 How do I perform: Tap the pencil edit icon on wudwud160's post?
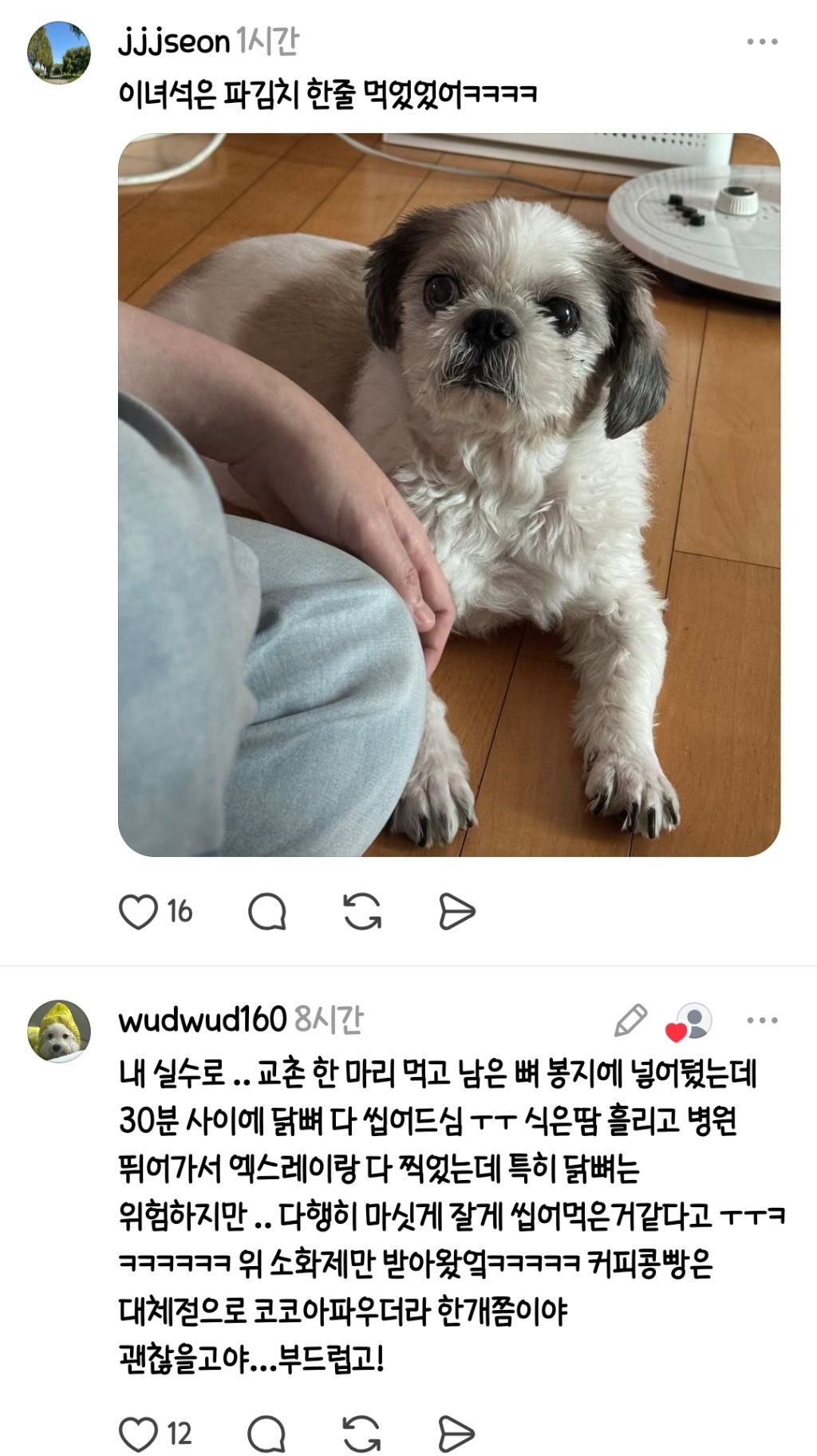tap(630, 1020)
